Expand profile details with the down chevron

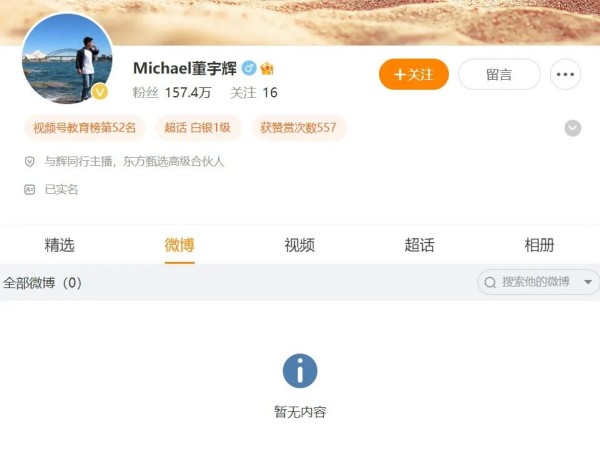(573, 128)
